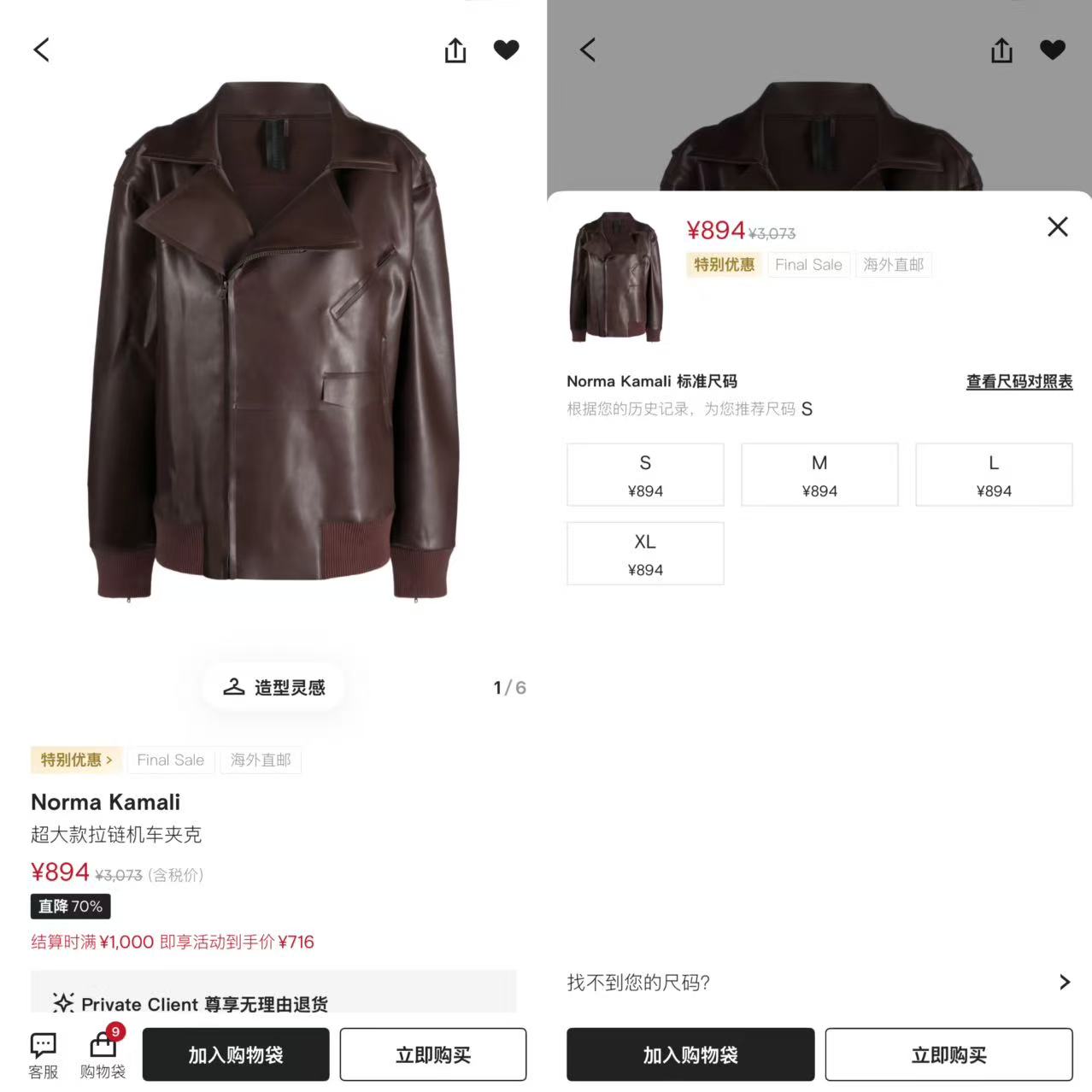Choose size L for ¥894

[994, 475]
